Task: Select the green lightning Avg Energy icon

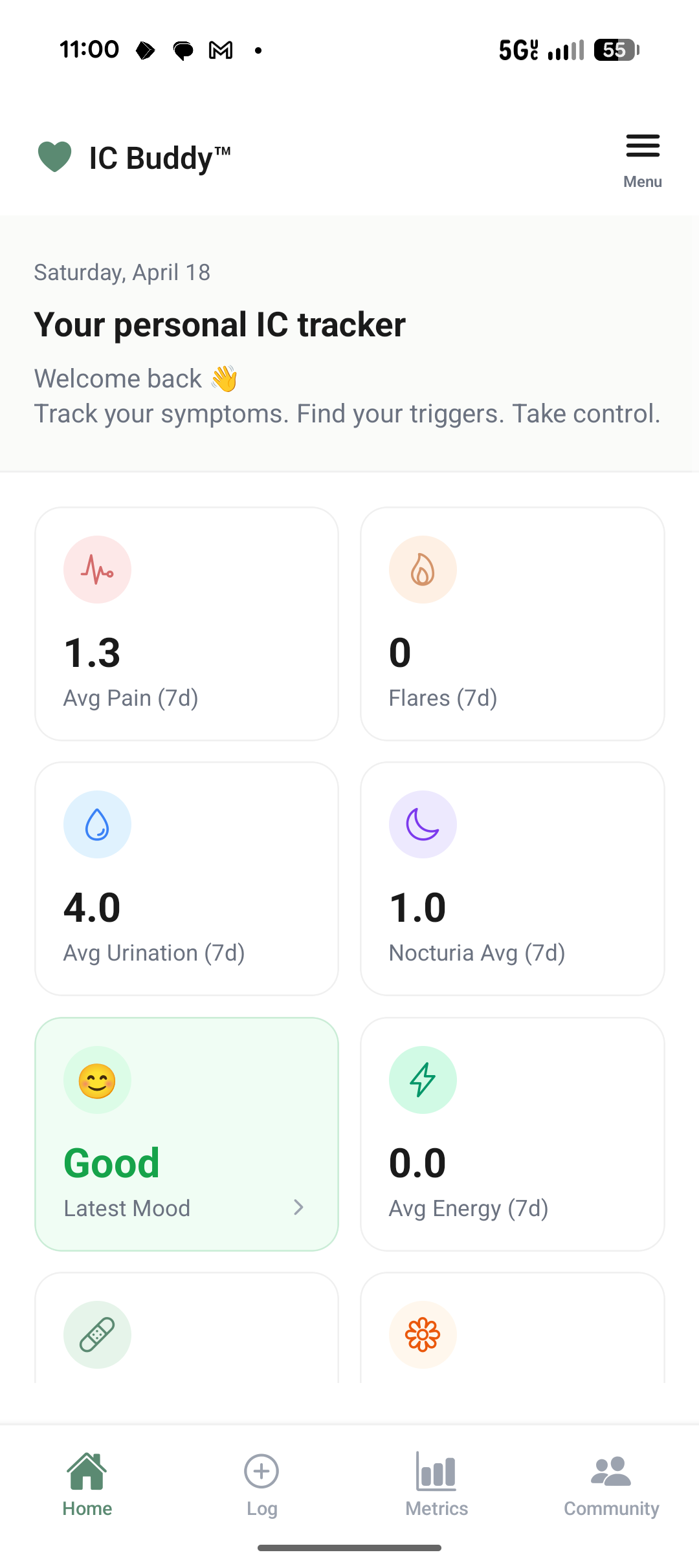Action: click(x=423, y=1079)
